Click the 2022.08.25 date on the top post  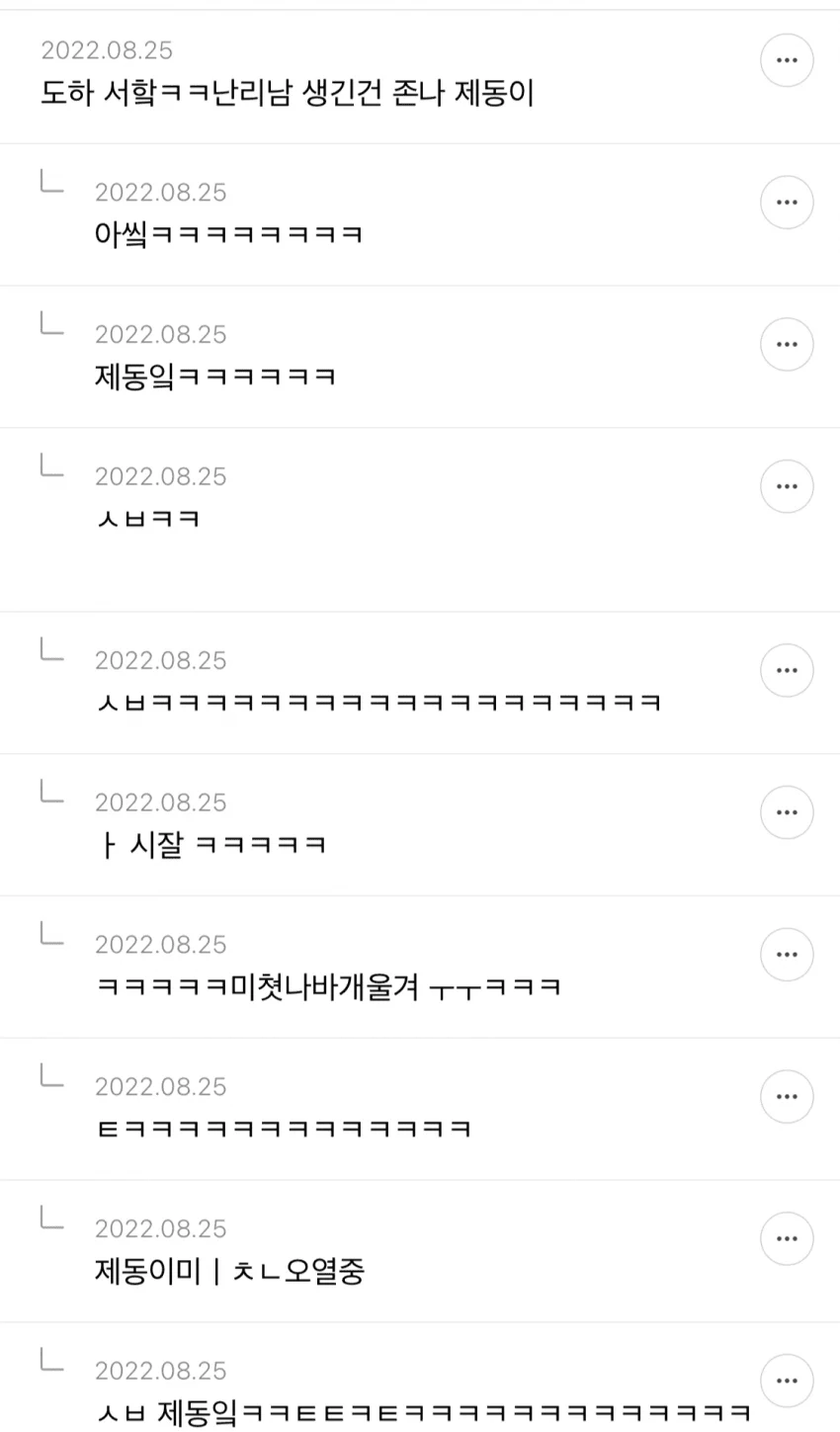click(x=107, y=50)
